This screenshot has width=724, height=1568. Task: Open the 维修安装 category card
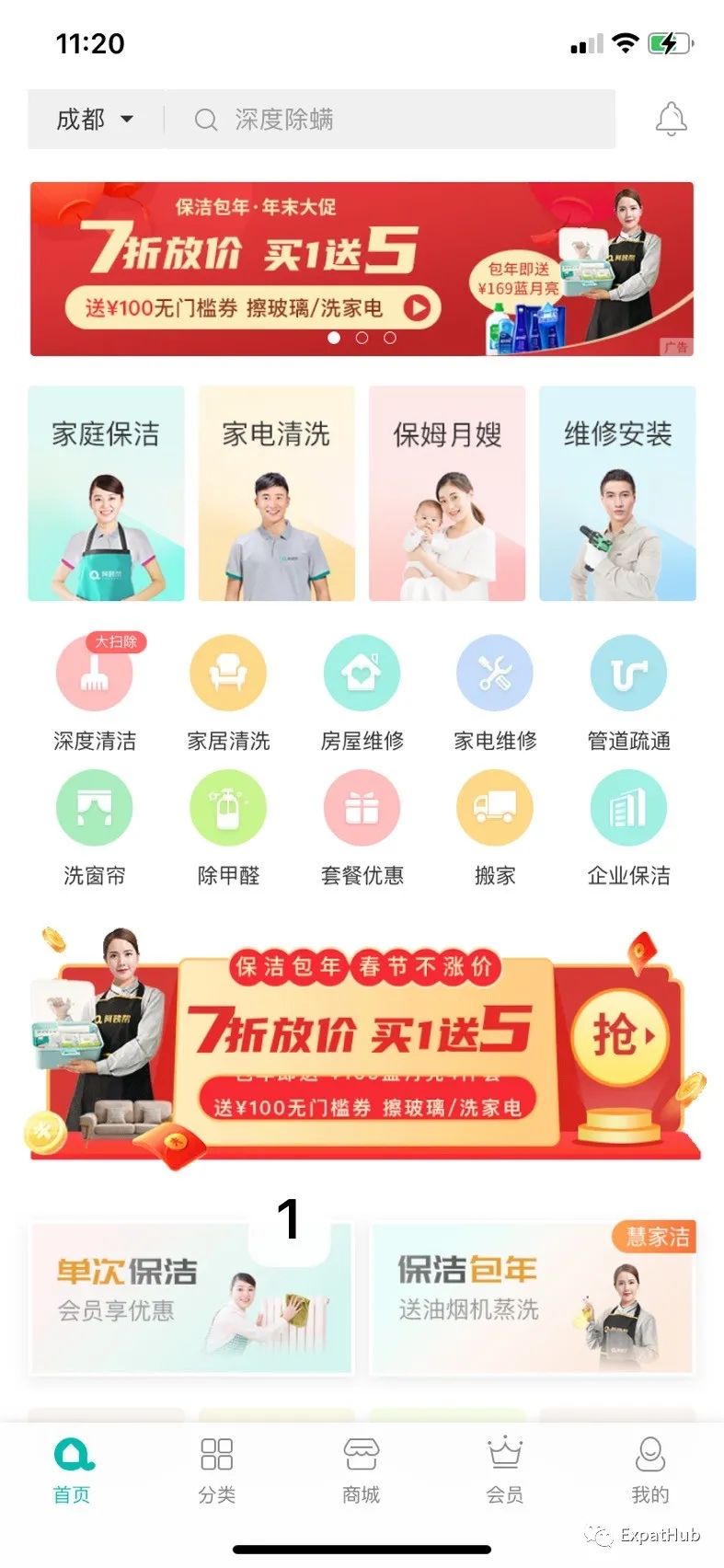pyautogui.click(x=617, y=493)
